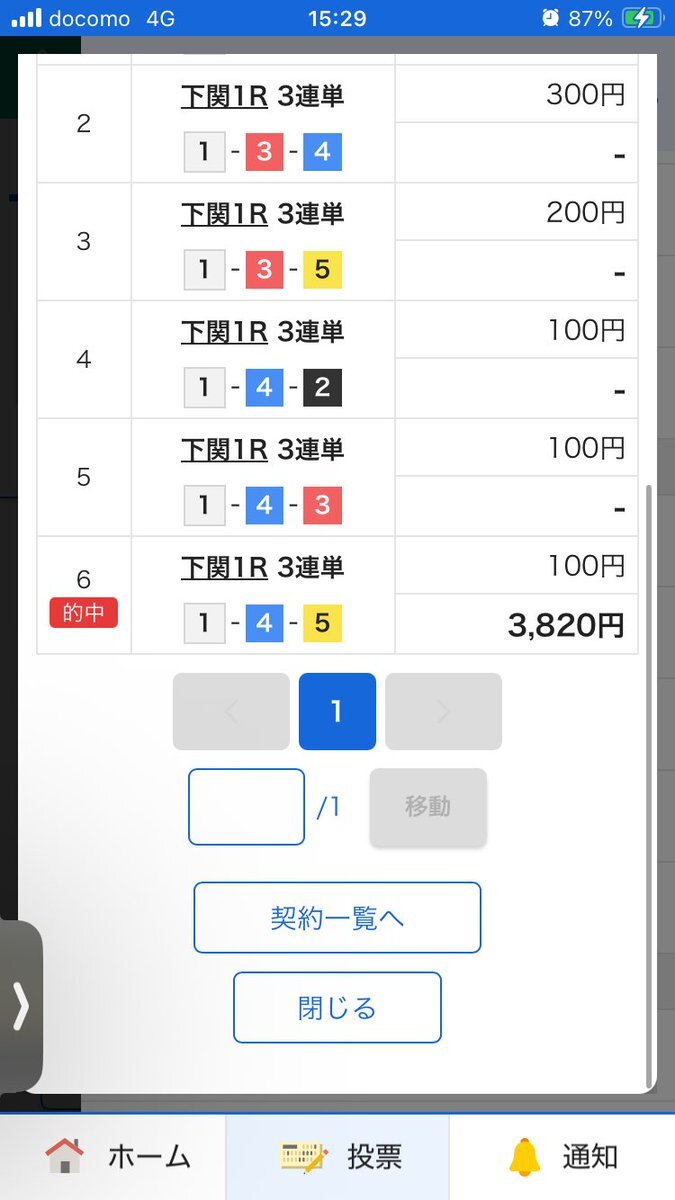
Task: Close the dialog with 閉じる
Action: (337, 1008)
